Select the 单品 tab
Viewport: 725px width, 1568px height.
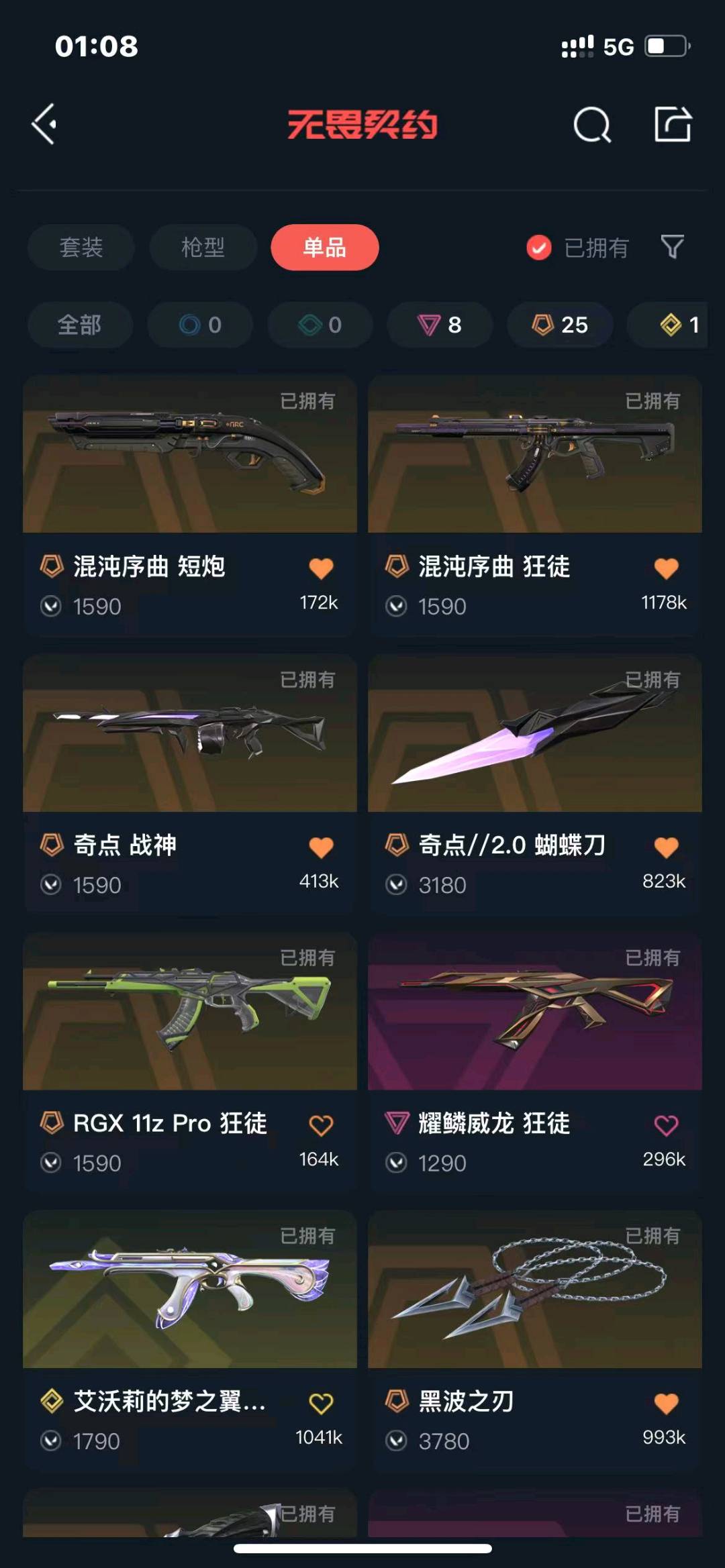coord(324,248)
